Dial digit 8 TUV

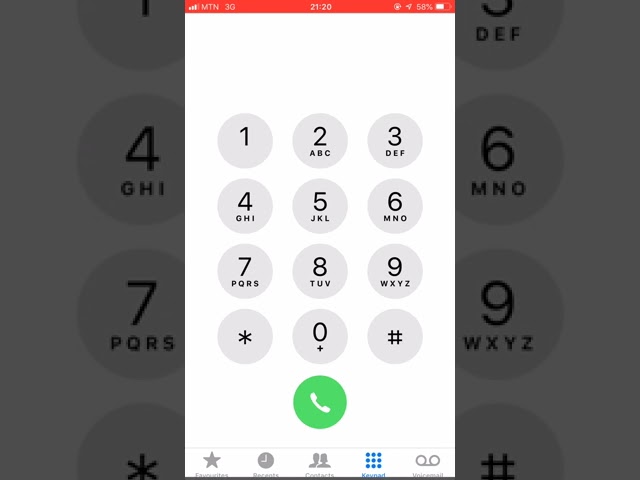(320, 271)
